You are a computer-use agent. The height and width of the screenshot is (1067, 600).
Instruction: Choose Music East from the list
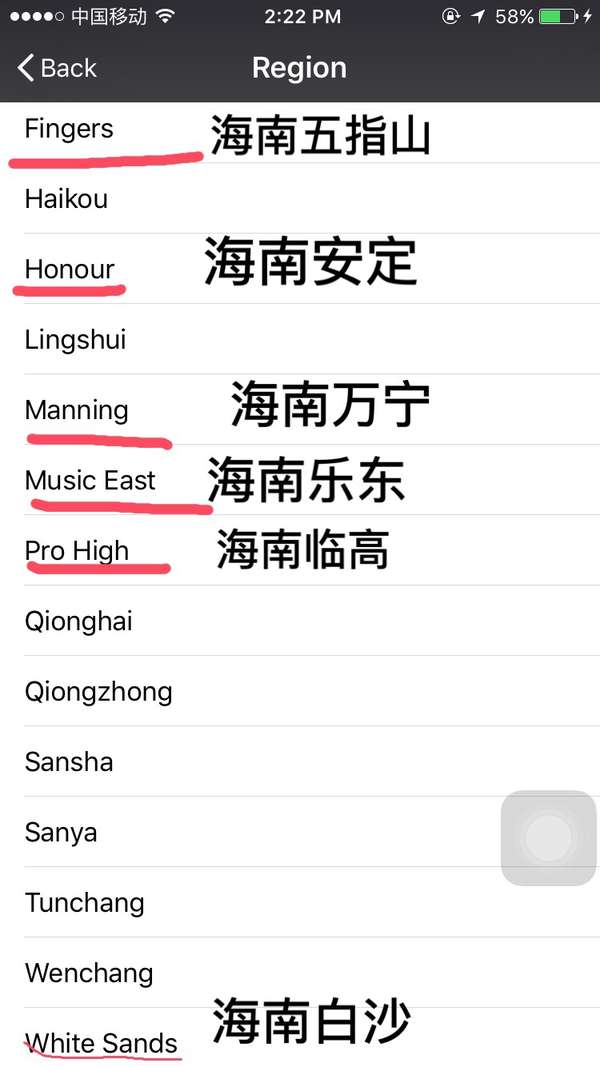click(x=90, y=480)
